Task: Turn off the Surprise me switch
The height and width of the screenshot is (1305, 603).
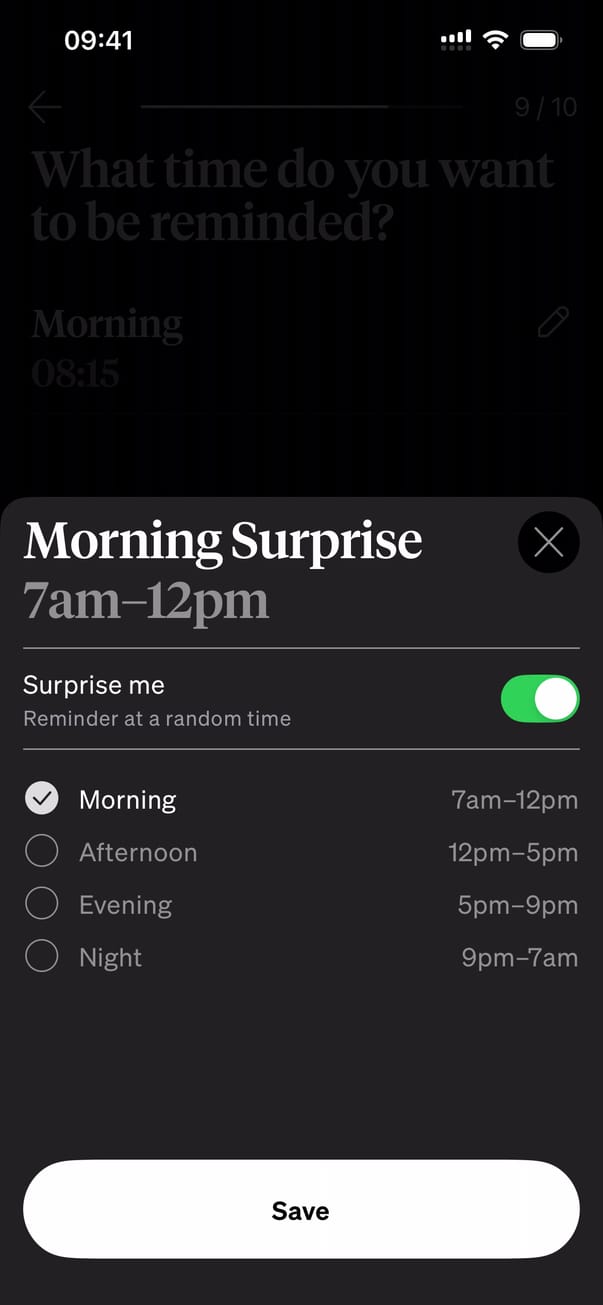Action: (539, 699)
